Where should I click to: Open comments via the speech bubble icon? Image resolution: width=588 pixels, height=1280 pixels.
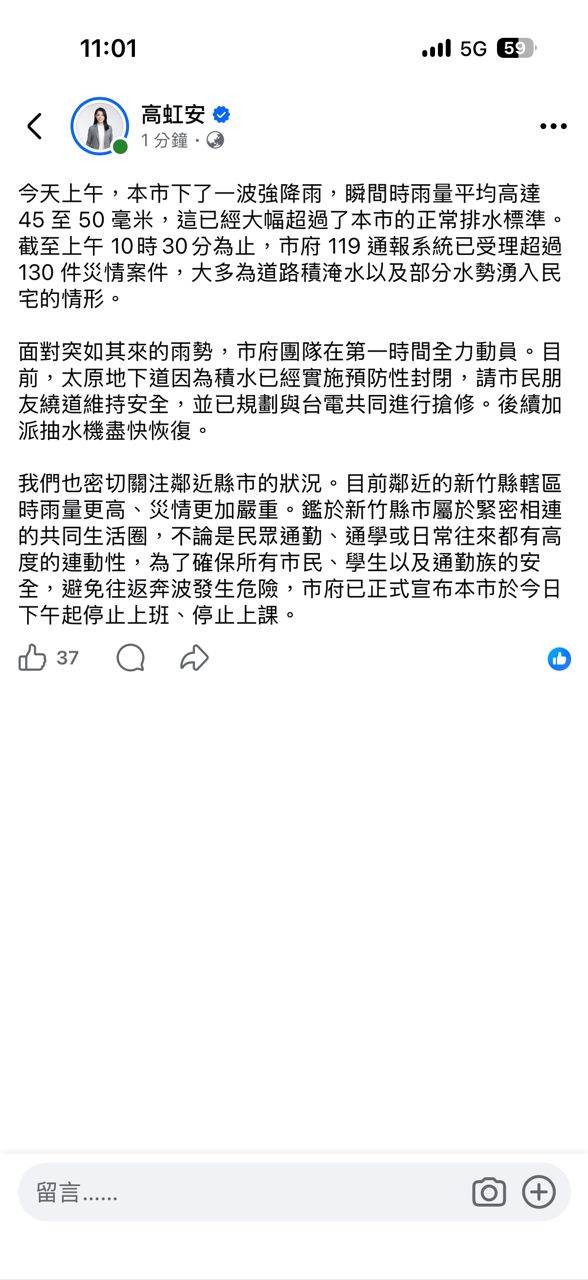[131, 657]
